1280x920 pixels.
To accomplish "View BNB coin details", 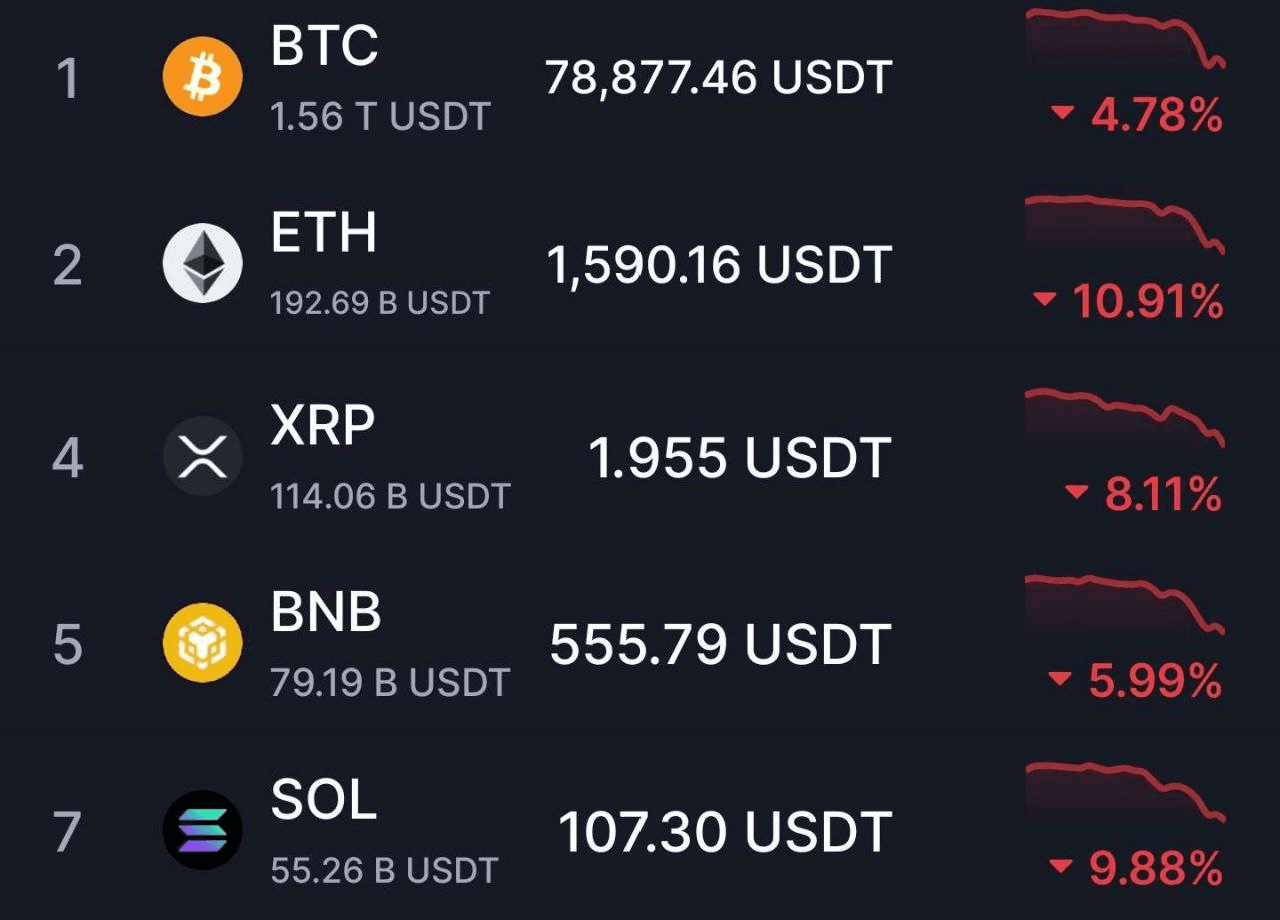I will coord(640,644).
